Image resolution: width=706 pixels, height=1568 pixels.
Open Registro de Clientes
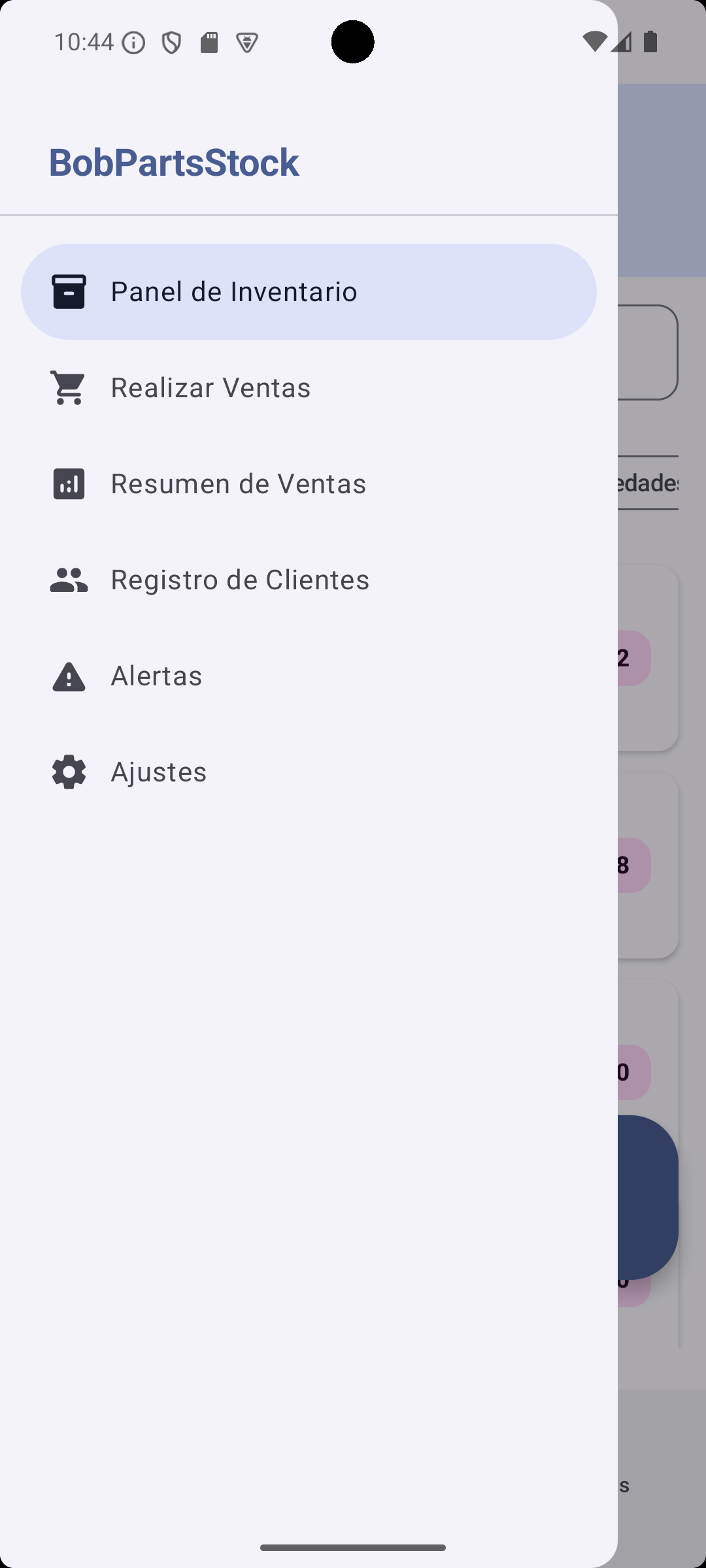point(309,580)
